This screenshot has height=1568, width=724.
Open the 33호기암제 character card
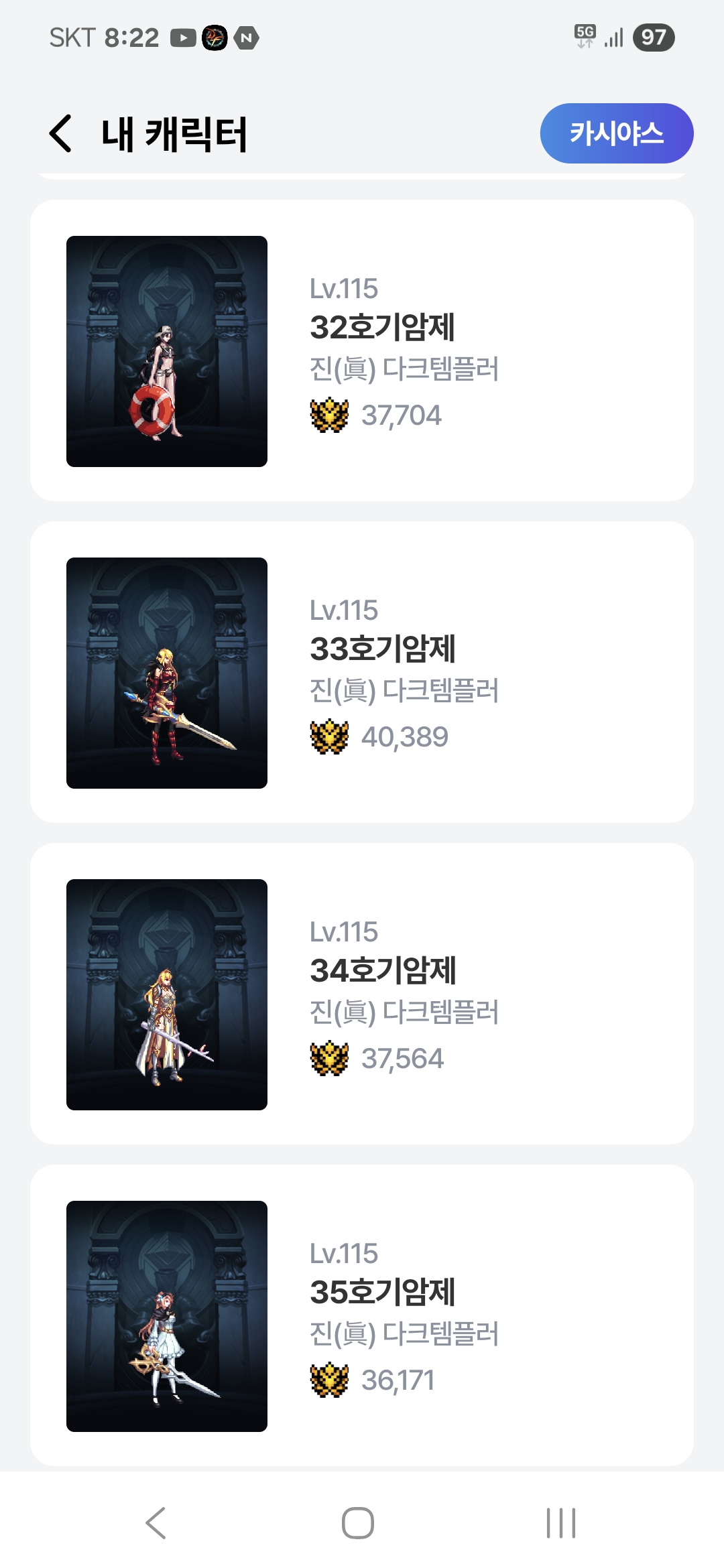click(x=362, y=672)
